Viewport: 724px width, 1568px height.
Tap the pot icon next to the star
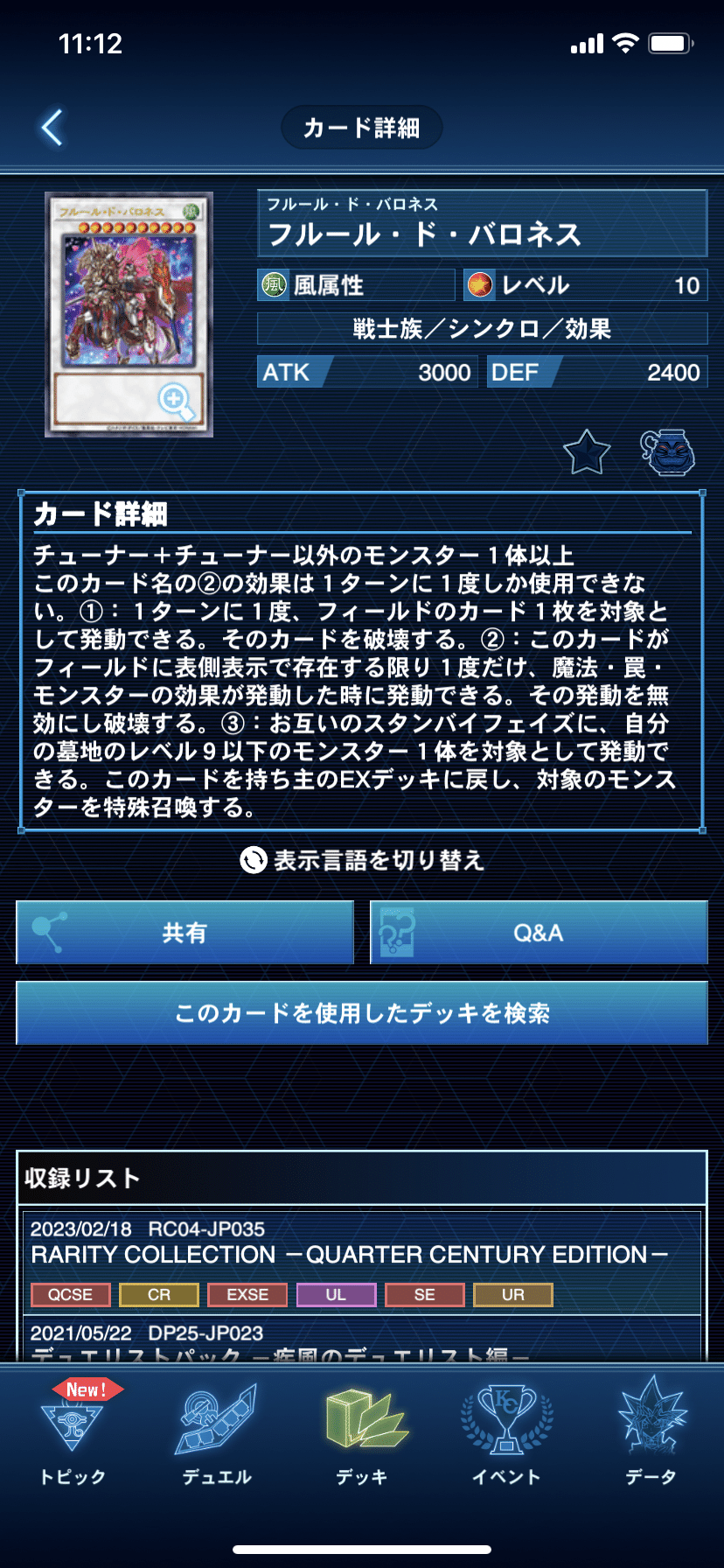[668, 452]
